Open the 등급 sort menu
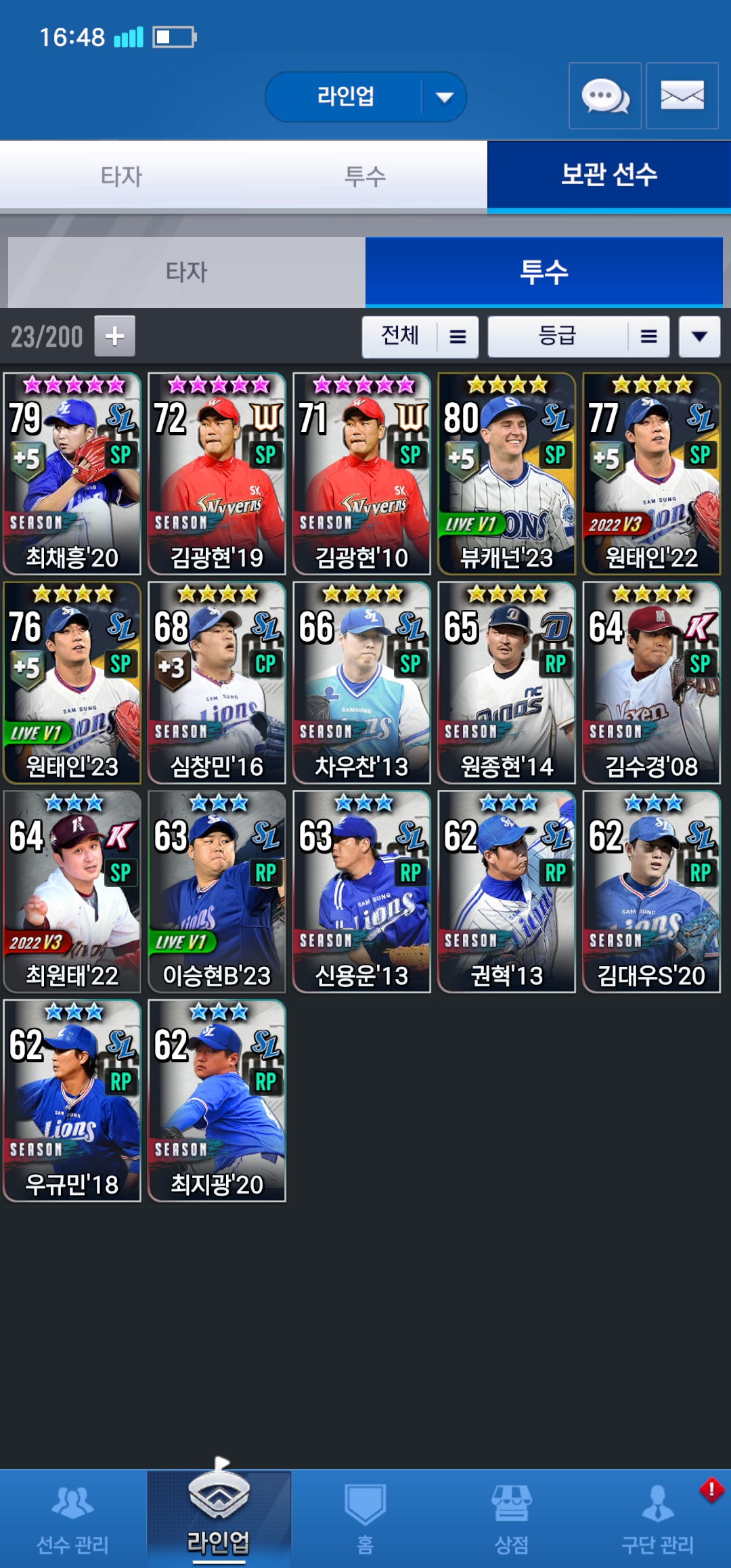Image resolution: width=731 pixels, height=1568 pixels. (578, 336)
